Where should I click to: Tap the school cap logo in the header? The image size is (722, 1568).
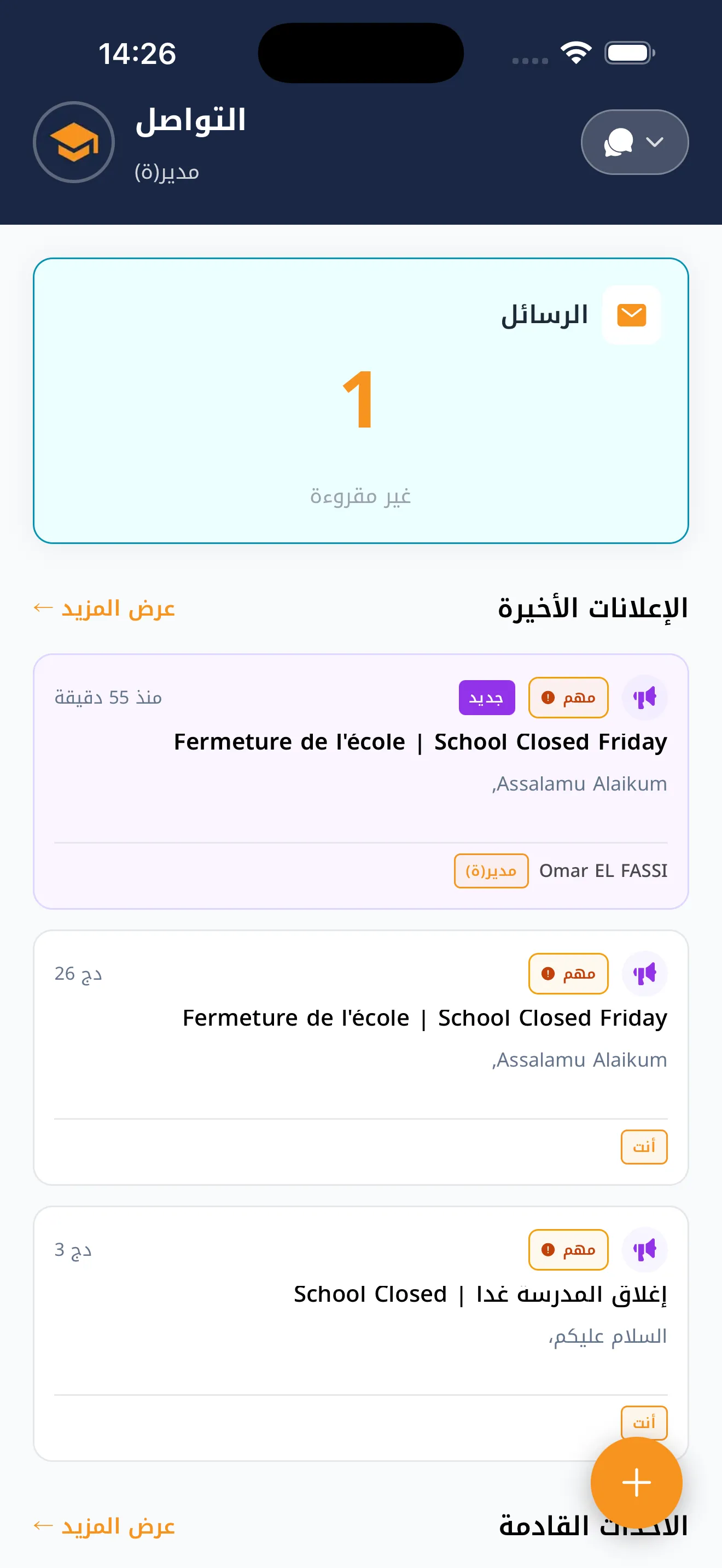point(73,142)
